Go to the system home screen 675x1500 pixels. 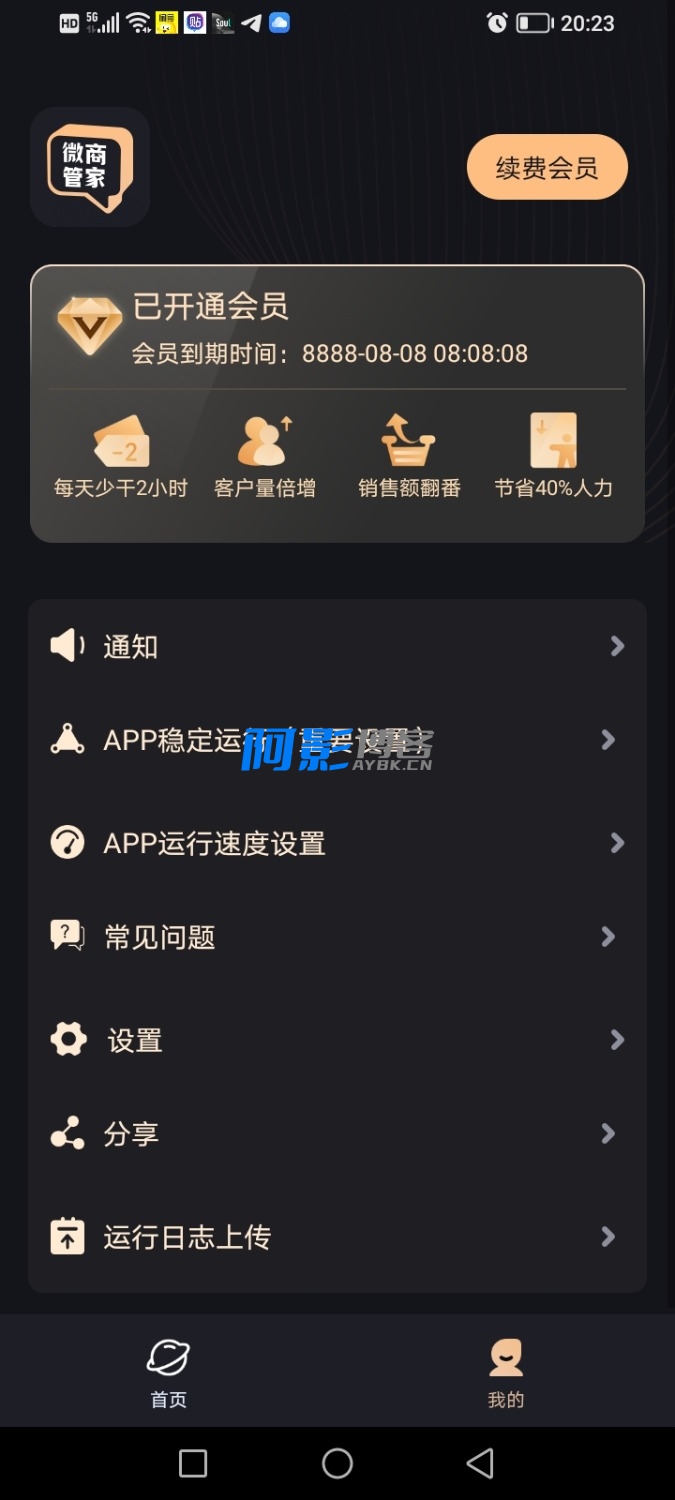coord(337,1464)
